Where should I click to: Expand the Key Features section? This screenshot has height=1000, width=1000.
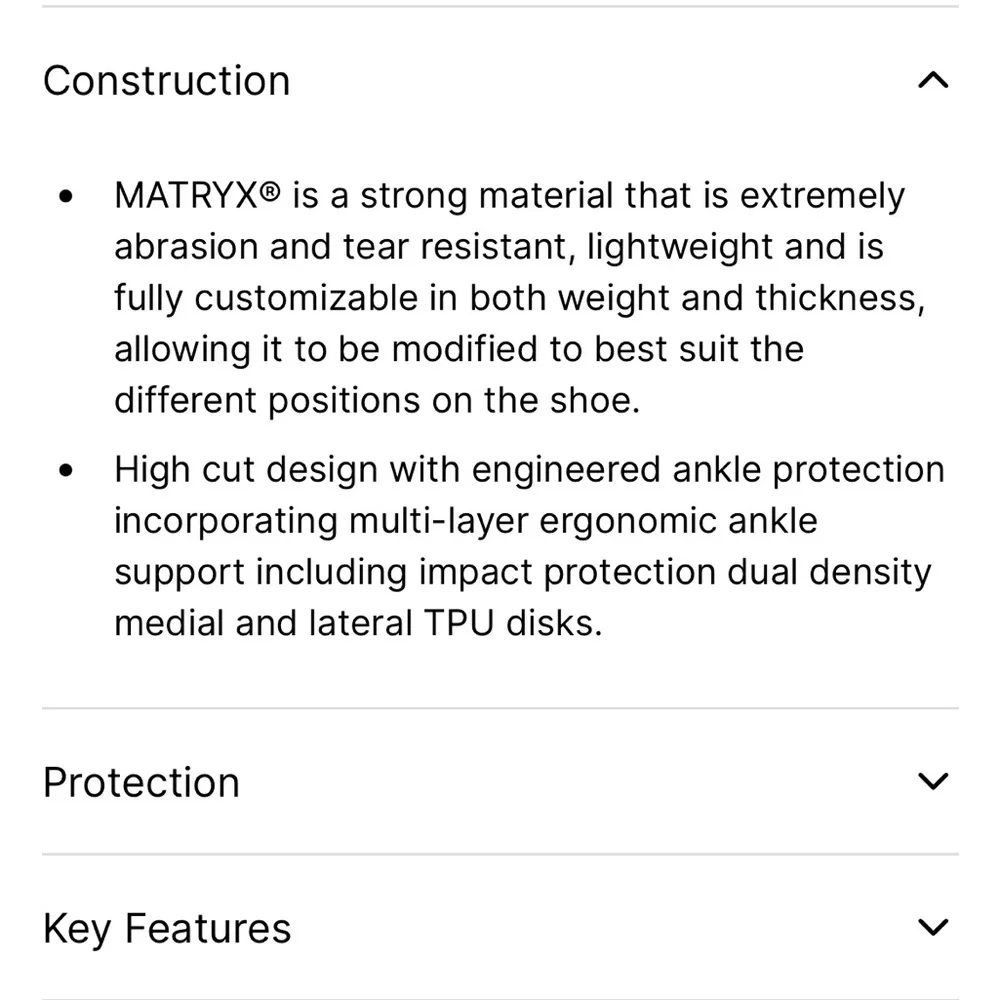coord(932,928)
